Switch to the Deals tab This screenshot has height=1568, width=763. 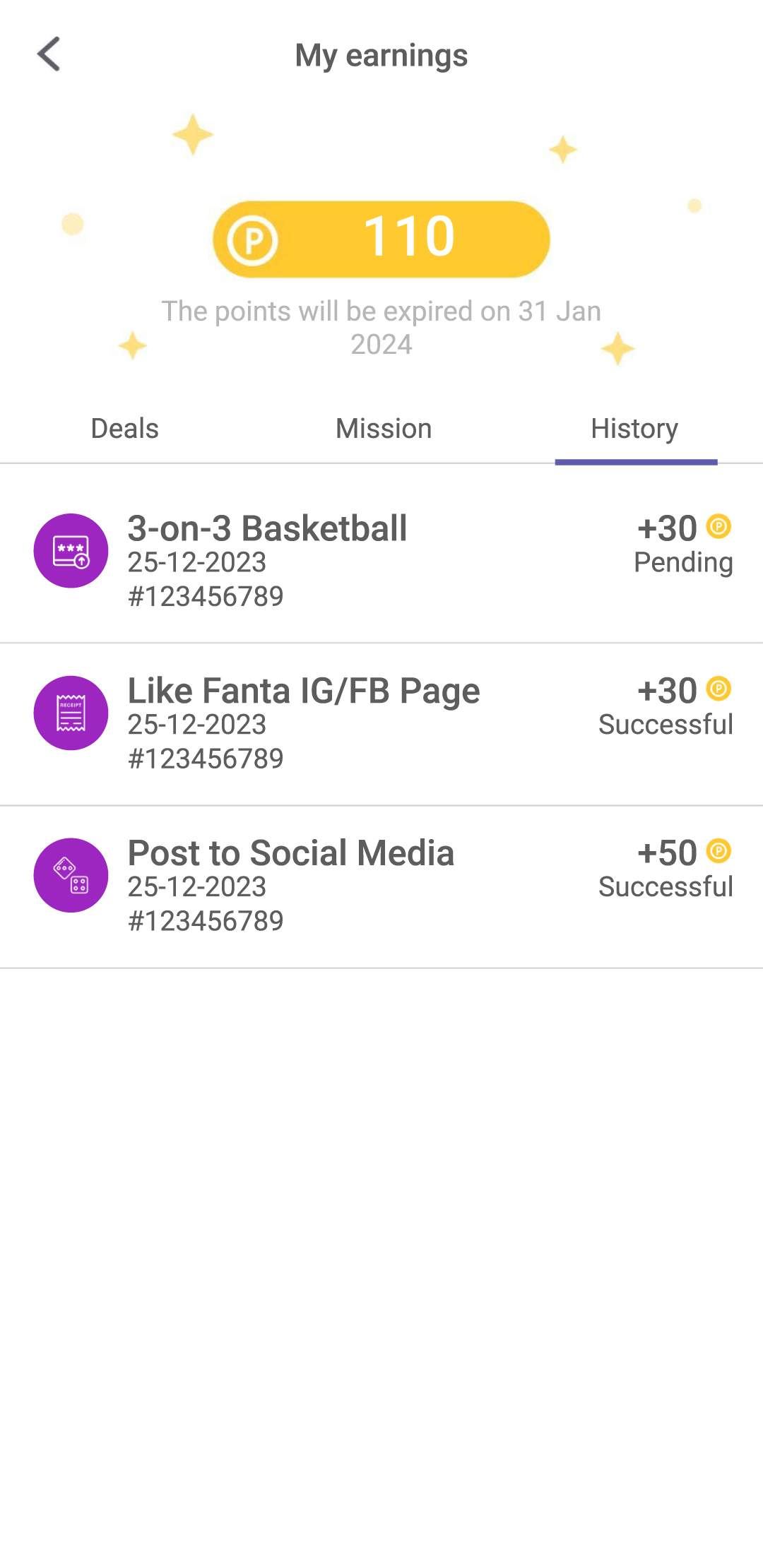pos(125,429)
